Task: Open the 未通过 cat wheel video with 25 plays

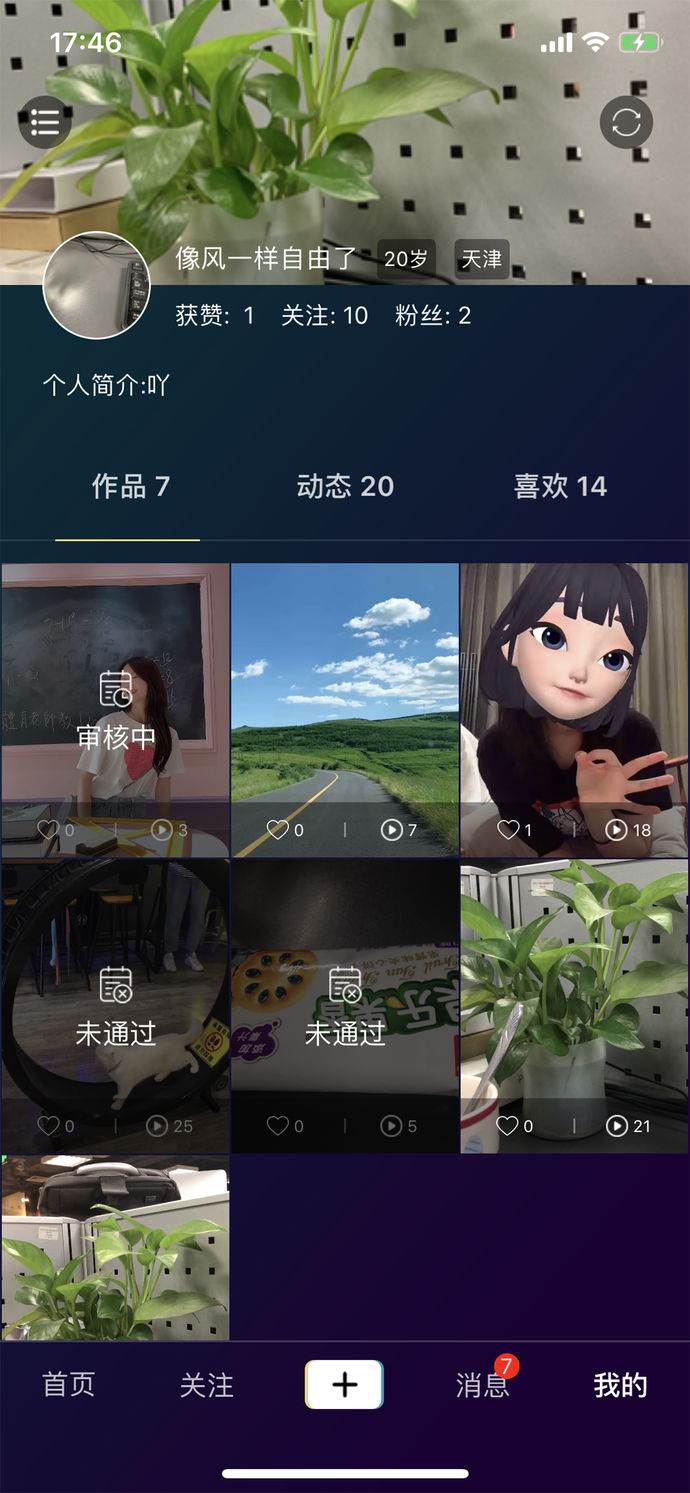Action: (x=116, y=1006)
